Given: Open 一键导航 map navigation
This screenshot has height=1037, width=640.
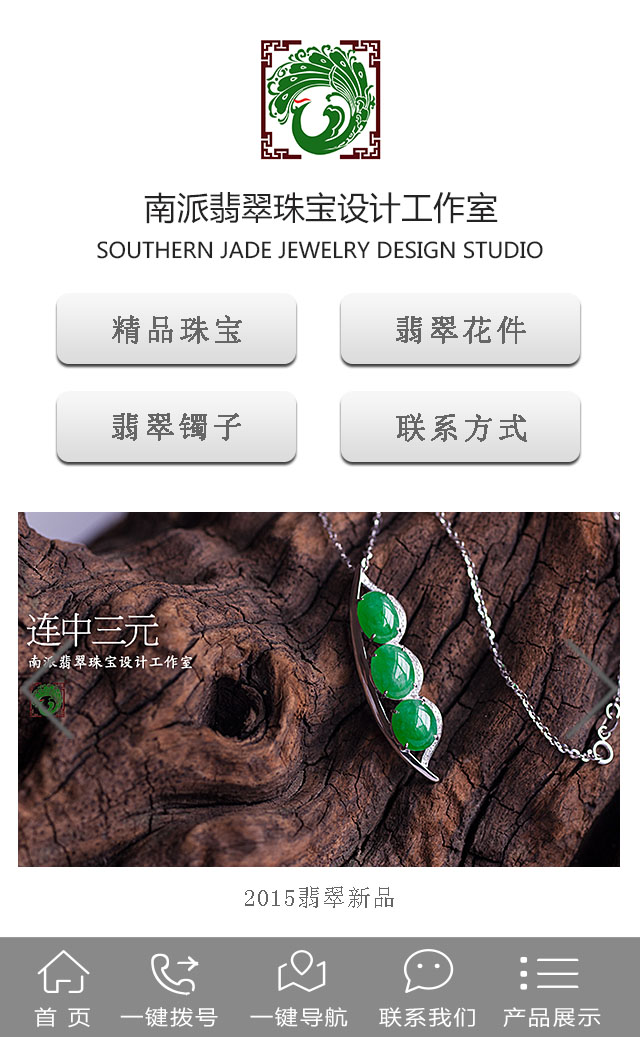Looking at the screenshot, I should 299,988.
